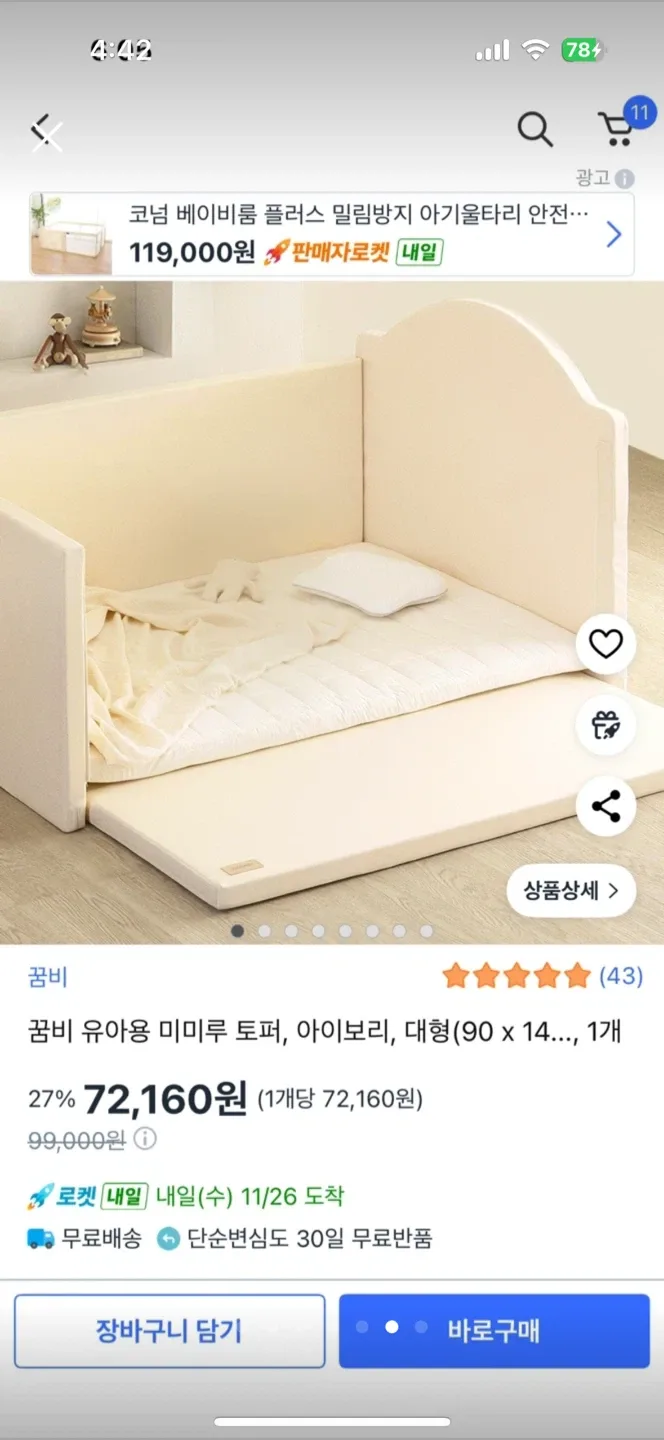Visit the 꿈비 brand page
This screenshot has height=1440, width=664.
click(48, 976)
